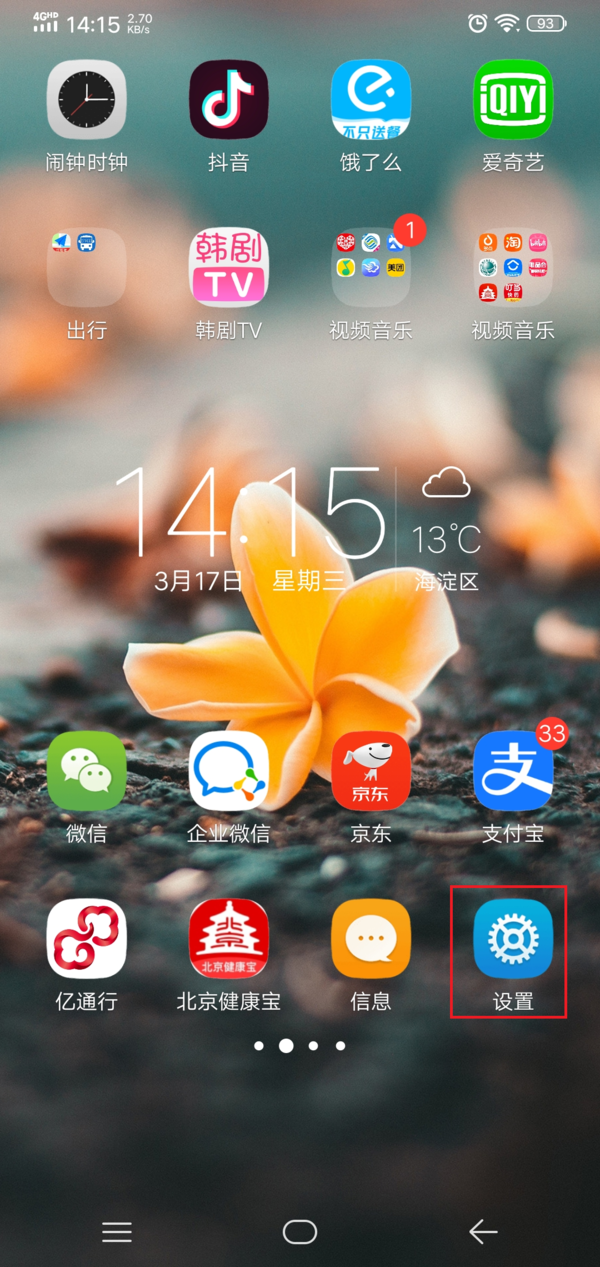Tap the system back arrow
Viewport: 600px width, 1267px height.
(x=483, y=1232)
